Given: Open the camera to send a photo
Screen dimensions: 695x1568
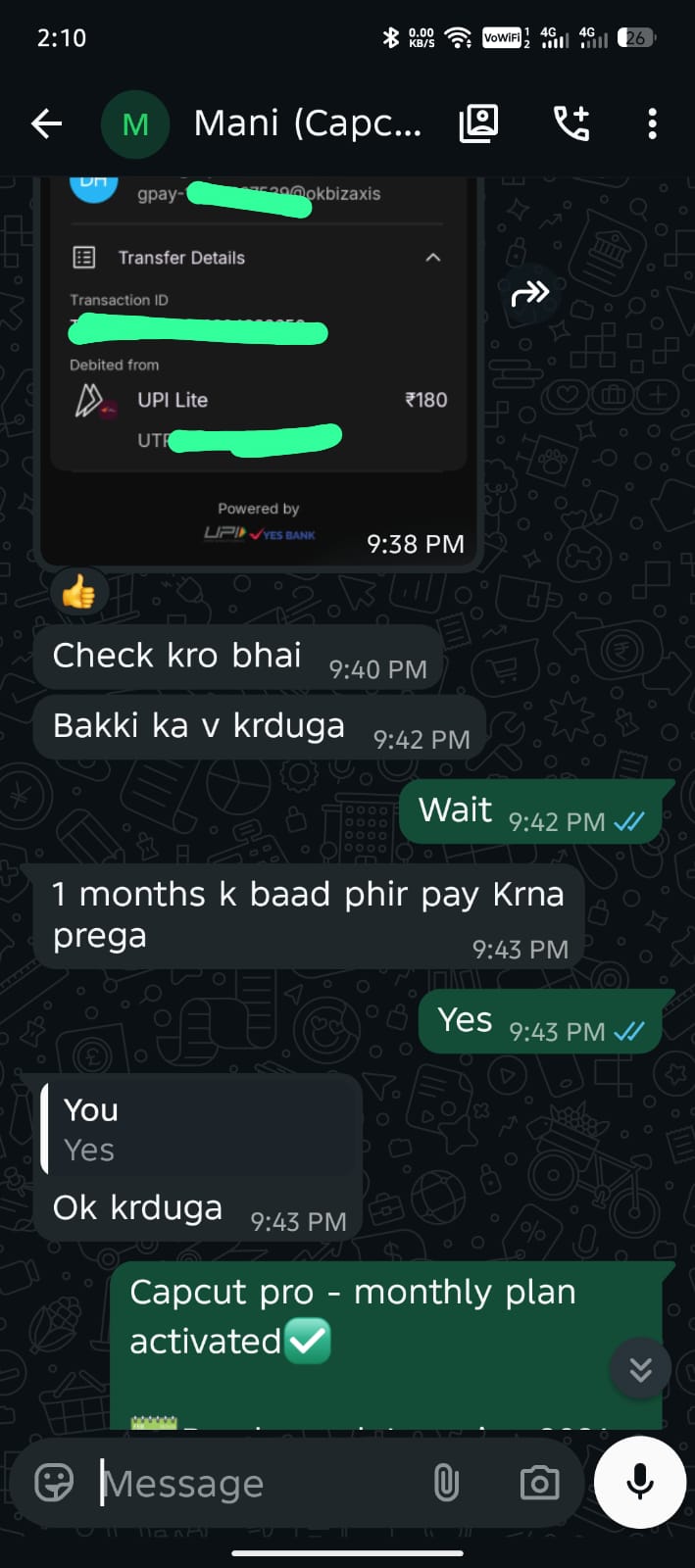Looking at the screenshot, I should (x=539, y=1483).
